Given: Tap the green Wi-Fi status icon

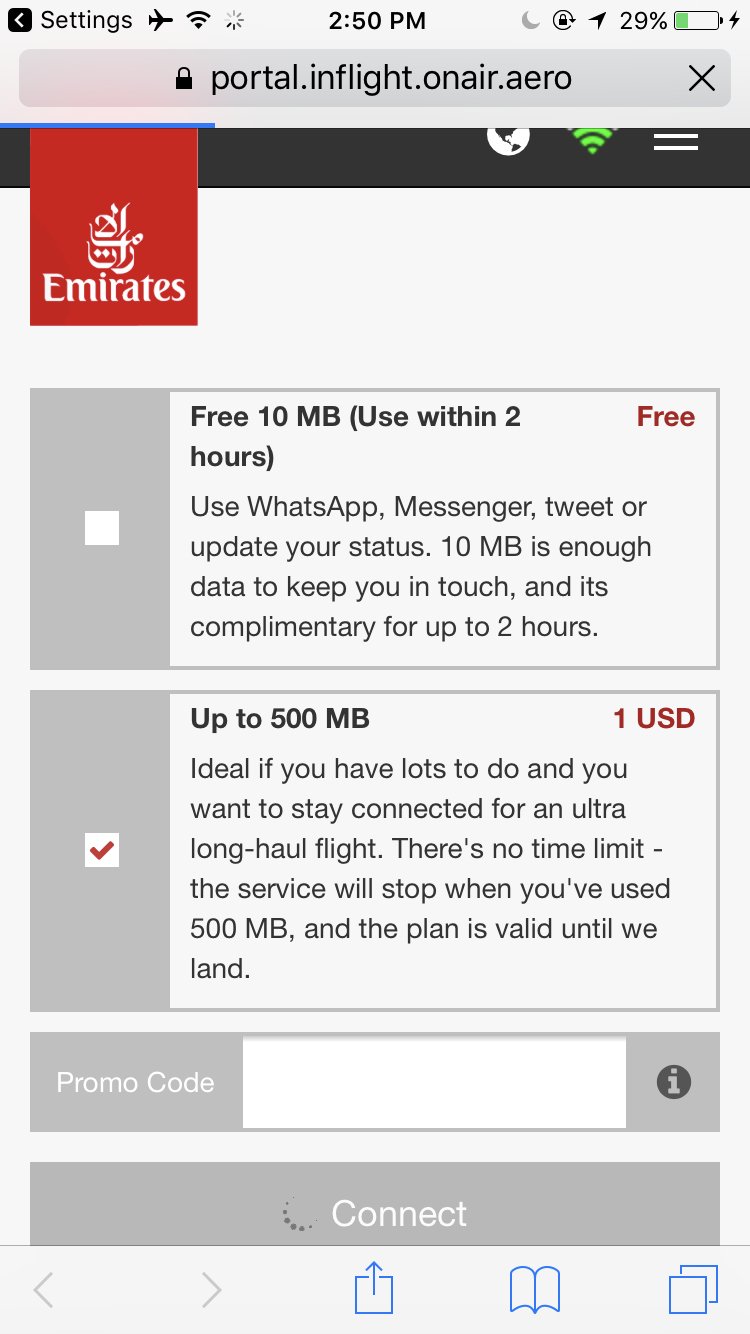Looking at the screenshot, I should pyautogui.click(x=592, y=141).
